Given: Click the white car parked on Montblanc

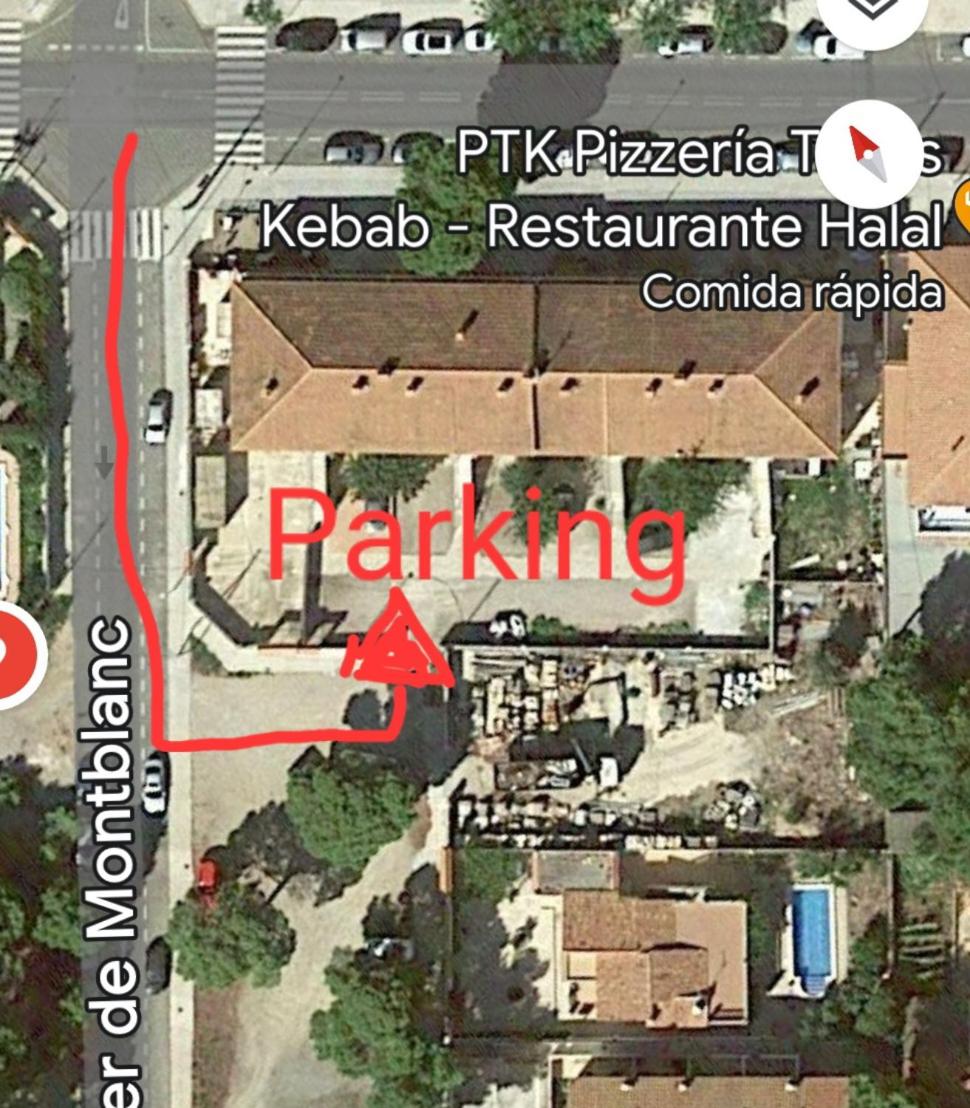Looking at the screenshot, I should coord(156,415).
